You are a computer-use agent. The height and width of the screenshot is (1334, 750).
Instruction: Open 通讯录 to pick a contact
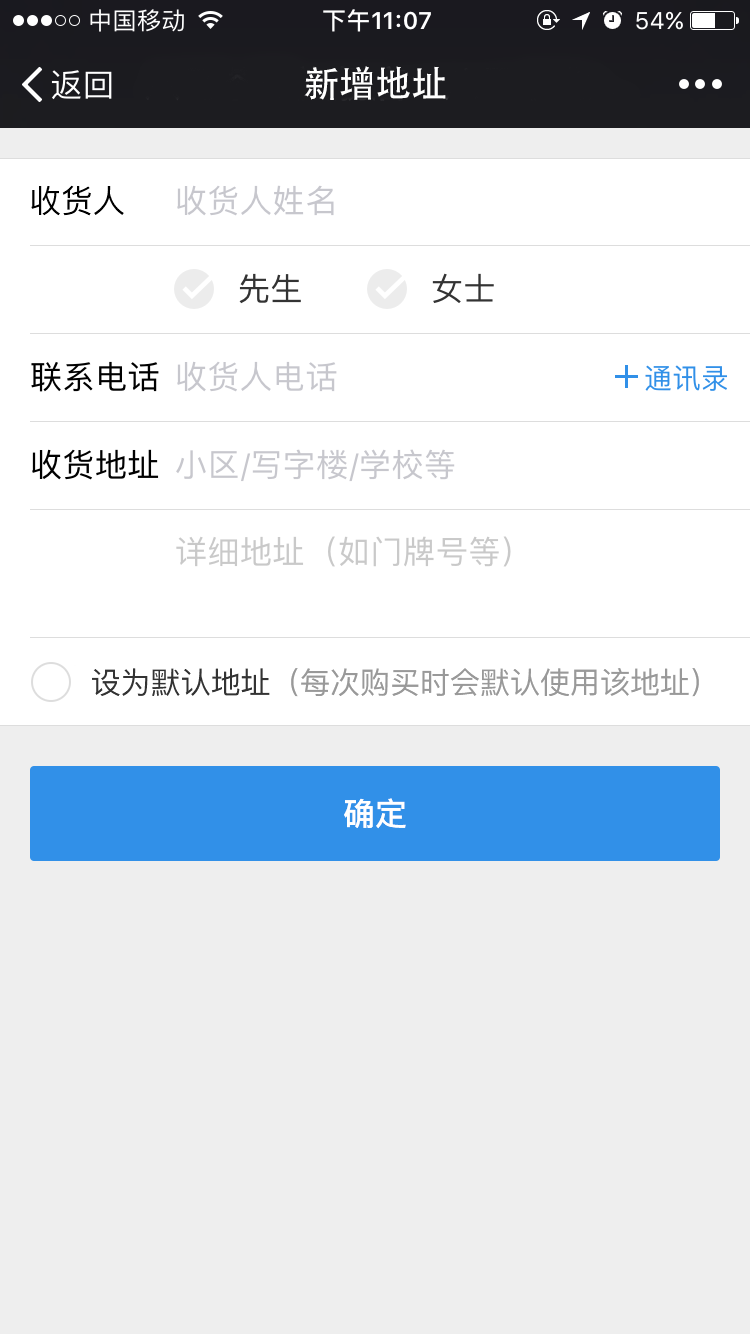[671, 378]
